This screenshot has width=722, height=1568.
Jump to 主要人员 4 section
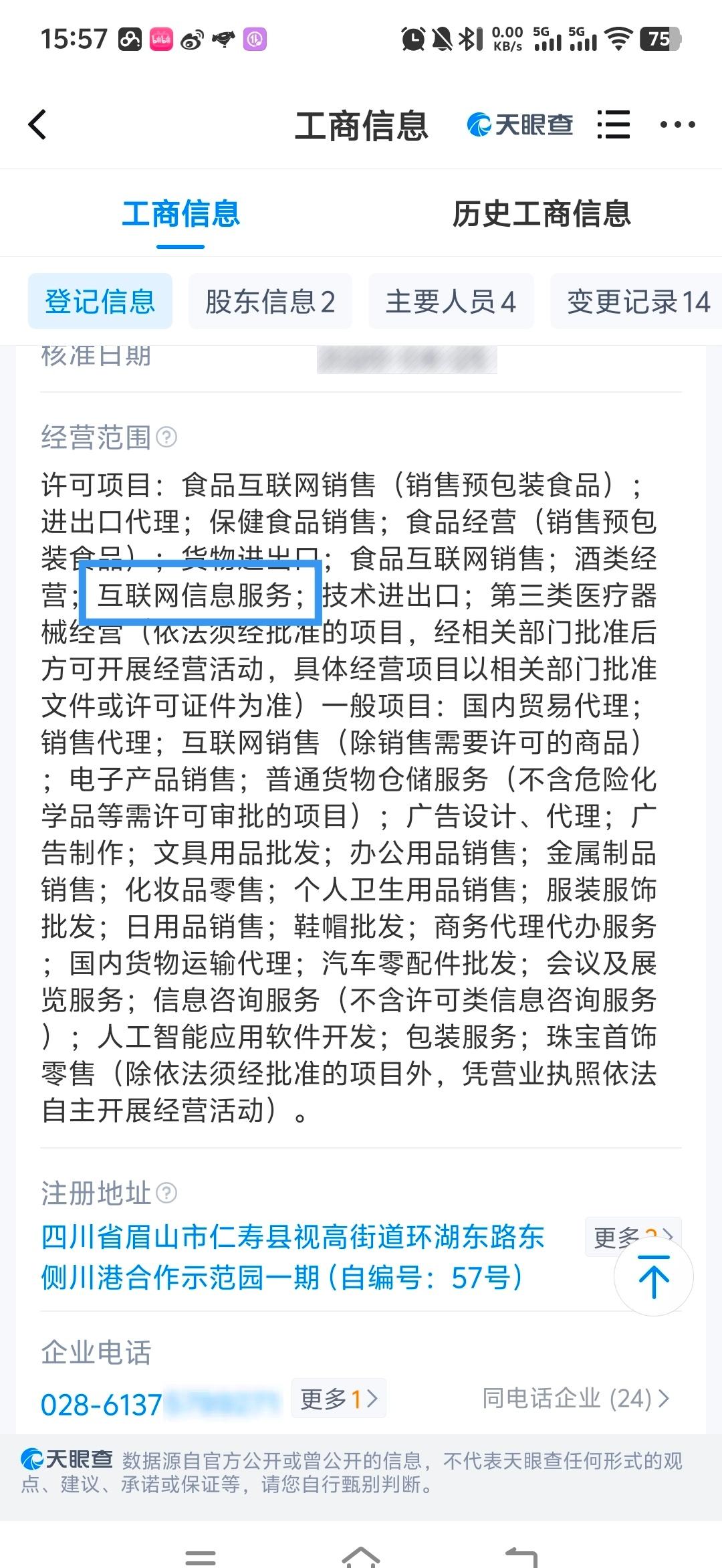pyautogui.click(x=451, y=301)
